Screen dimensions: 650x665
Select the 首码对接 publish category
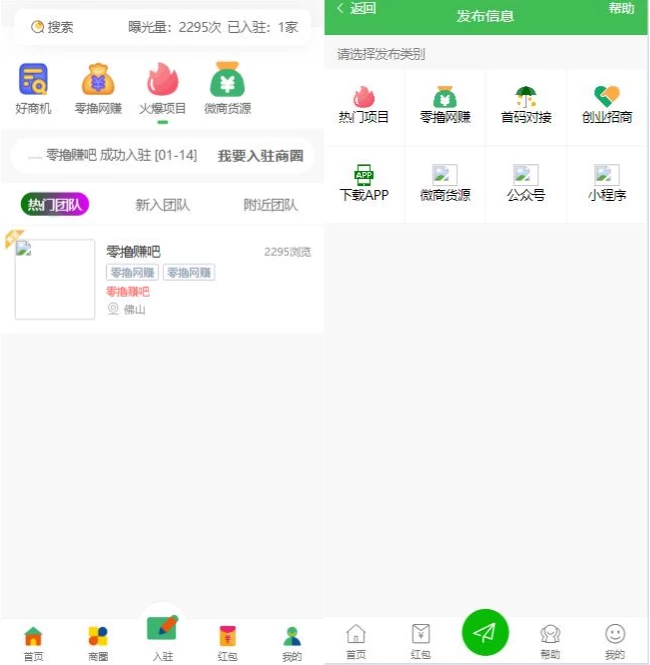pos(526,106)
